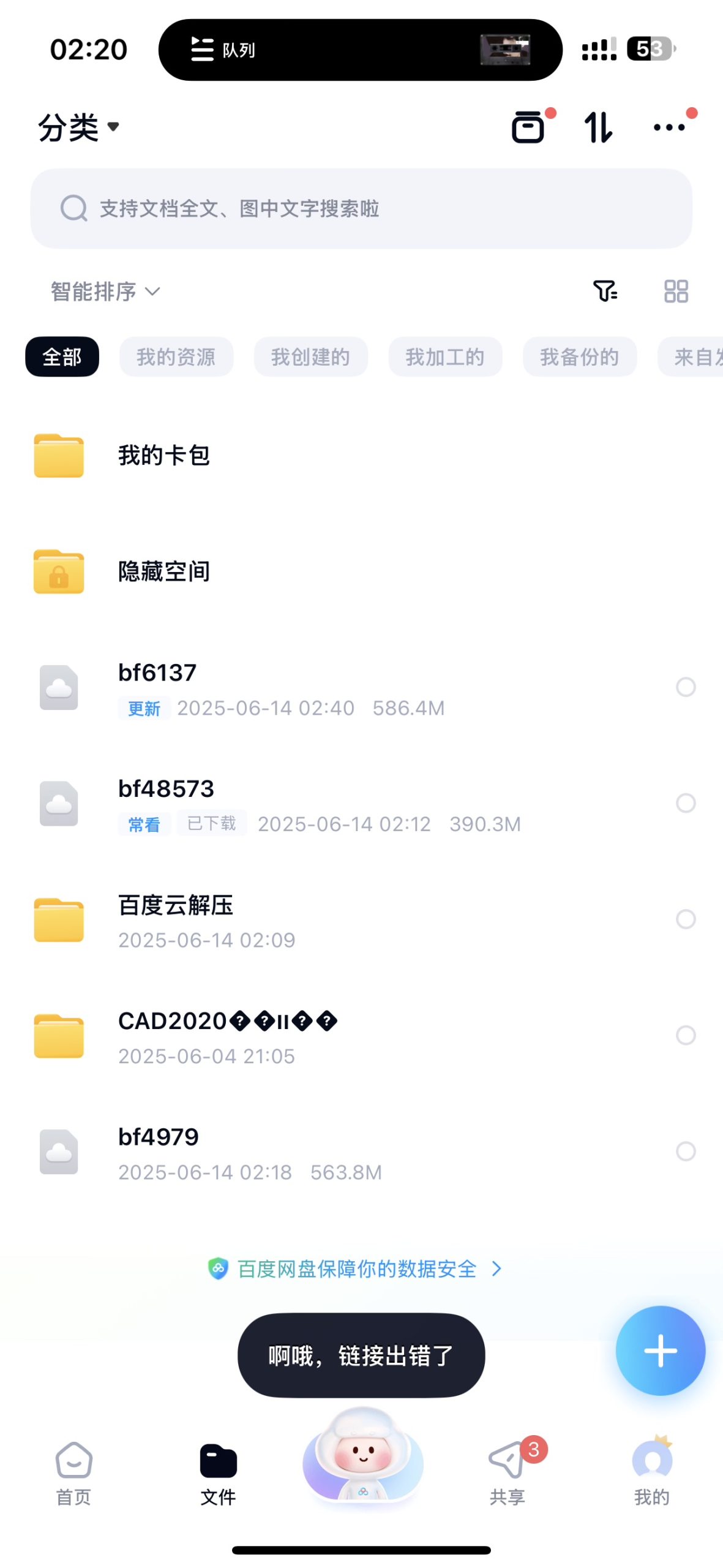723x1568 pixels.
Task: Tap the search box for files
Action: [x=361, y=209]
